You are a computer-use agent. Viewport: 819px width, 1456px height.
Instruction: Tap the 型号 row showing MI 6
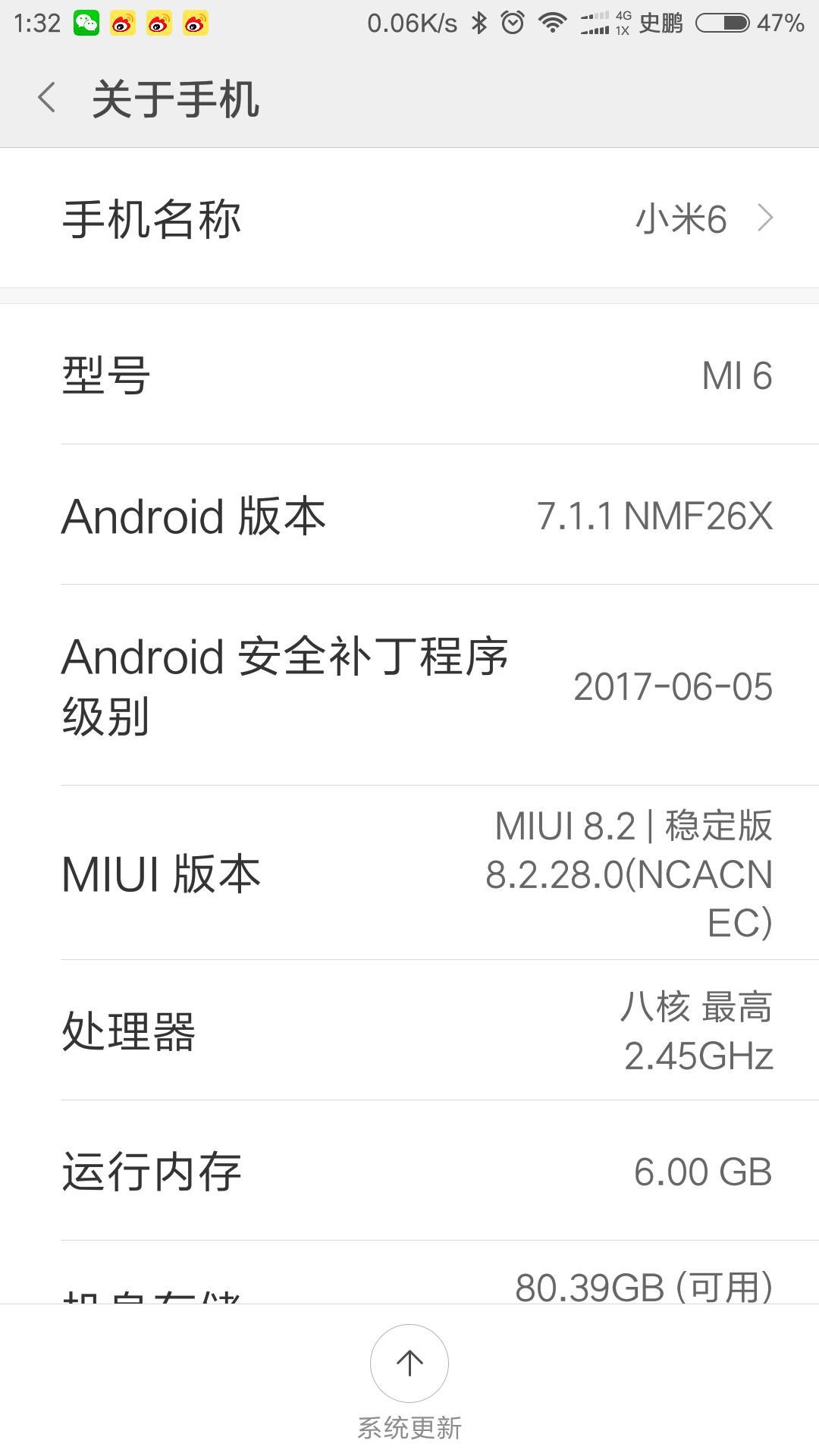click(409, 375)
